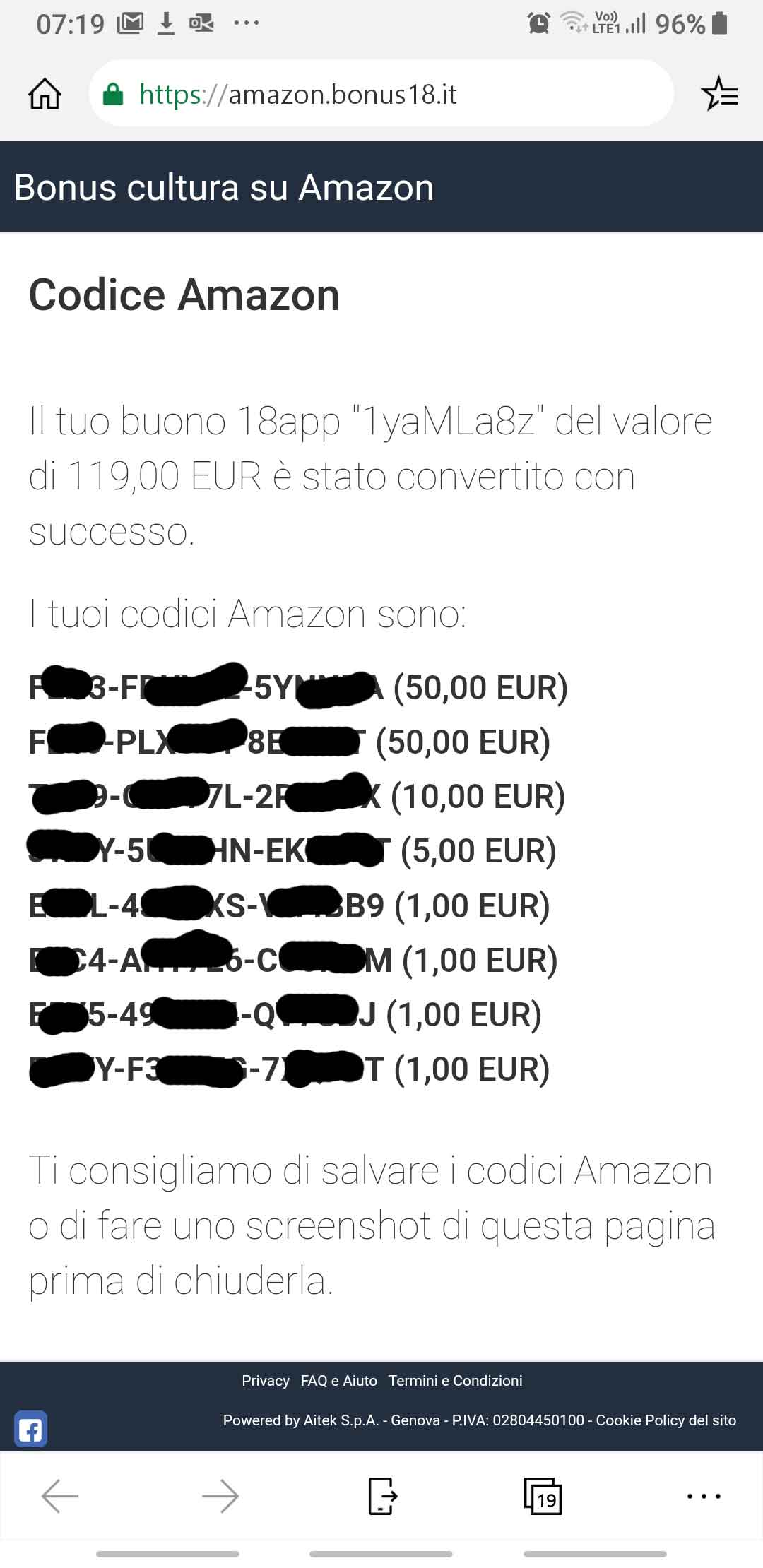
Task: Show the 19 open tabs
Action: pos(543,1496)
